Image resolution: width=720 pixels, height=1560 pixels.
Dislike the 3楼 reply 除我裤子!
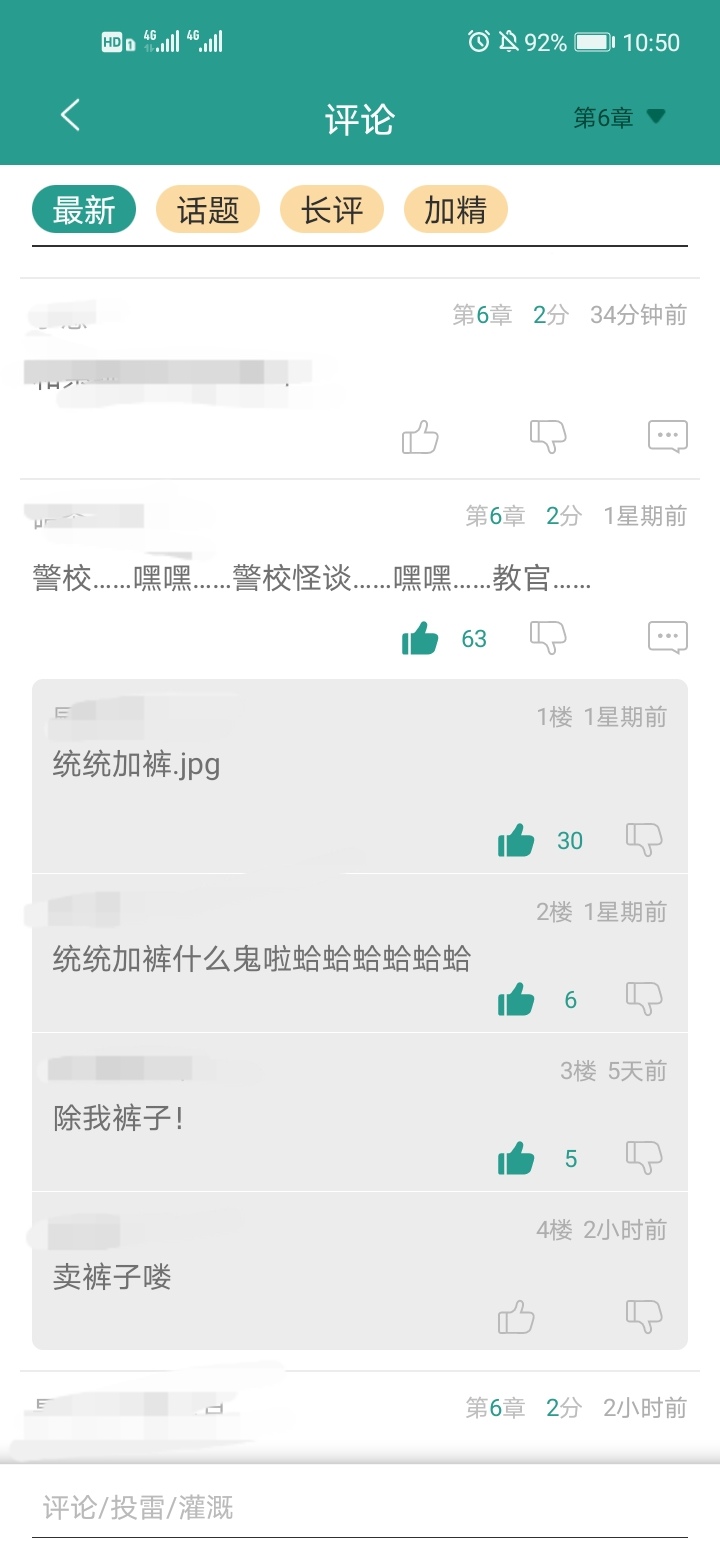coord(644,1158)
